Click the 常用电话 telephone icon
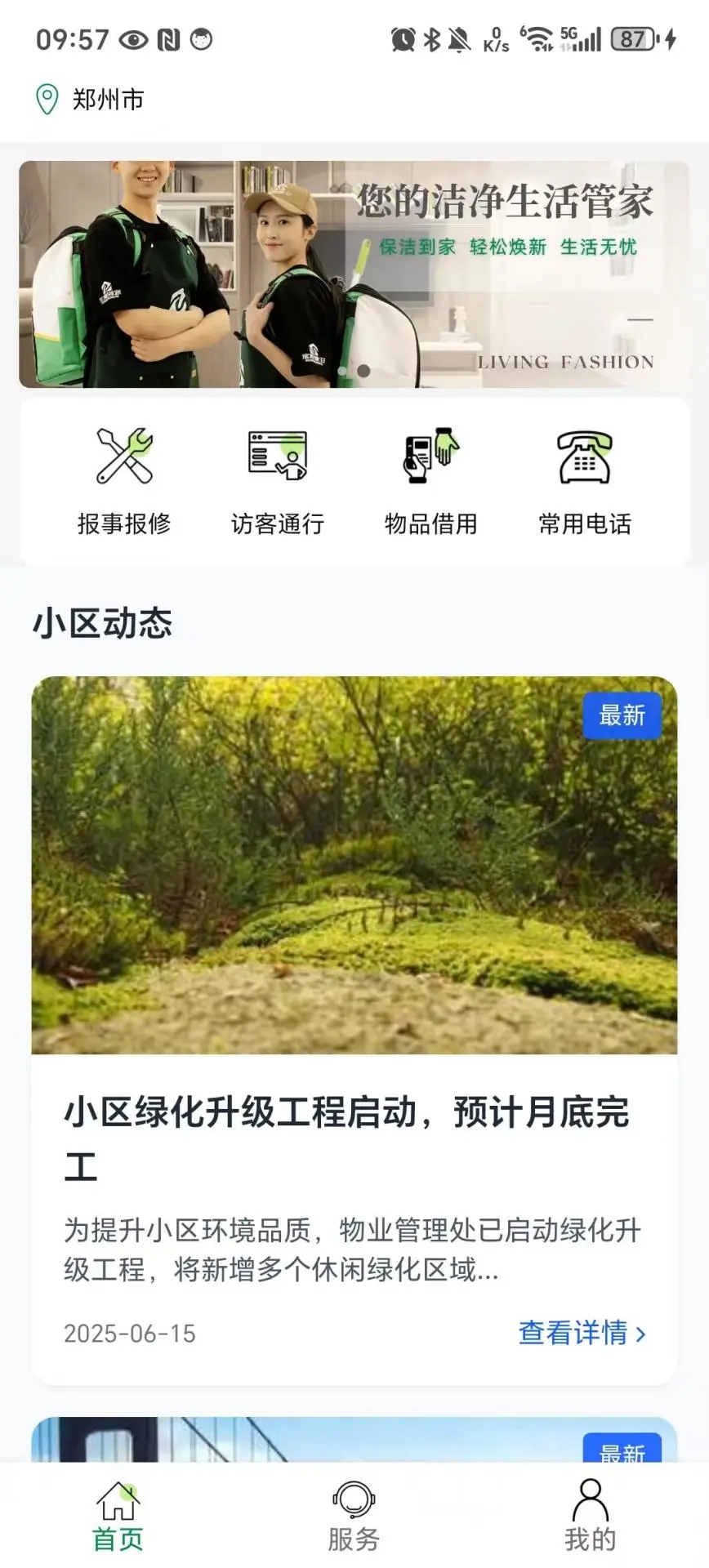The width and height of the screenshot is (709, 1568). point(586,457)
